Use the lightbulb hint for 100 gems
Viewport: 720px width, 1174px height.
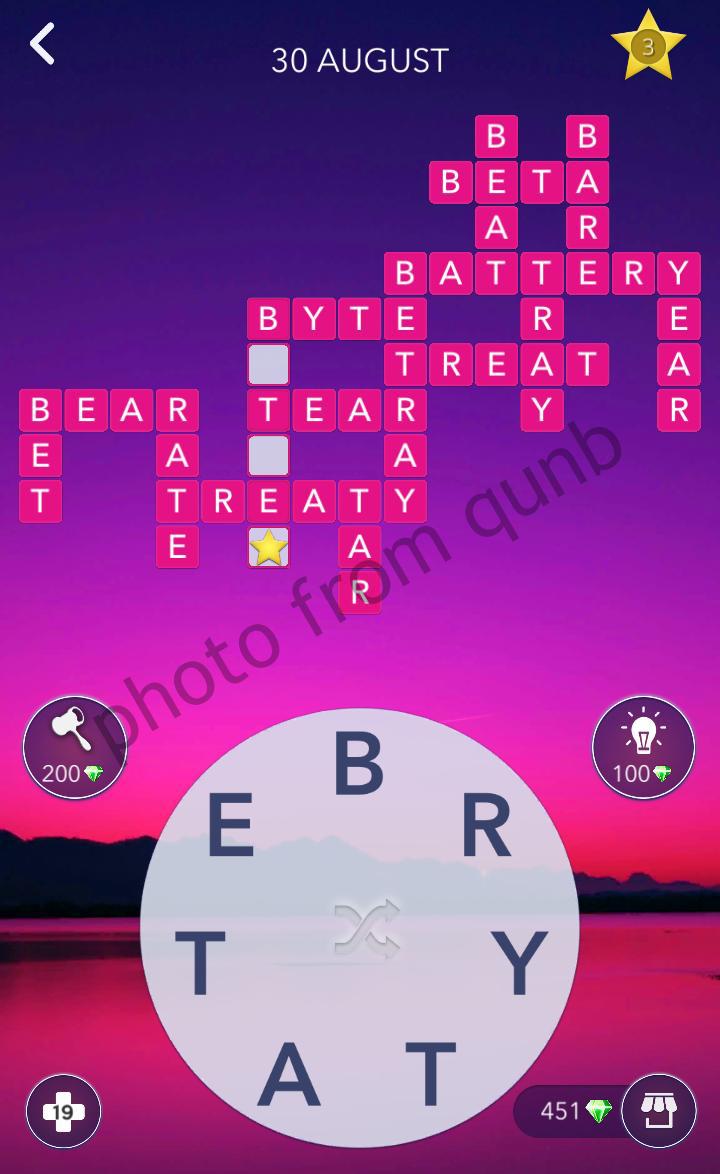(643, 747)
